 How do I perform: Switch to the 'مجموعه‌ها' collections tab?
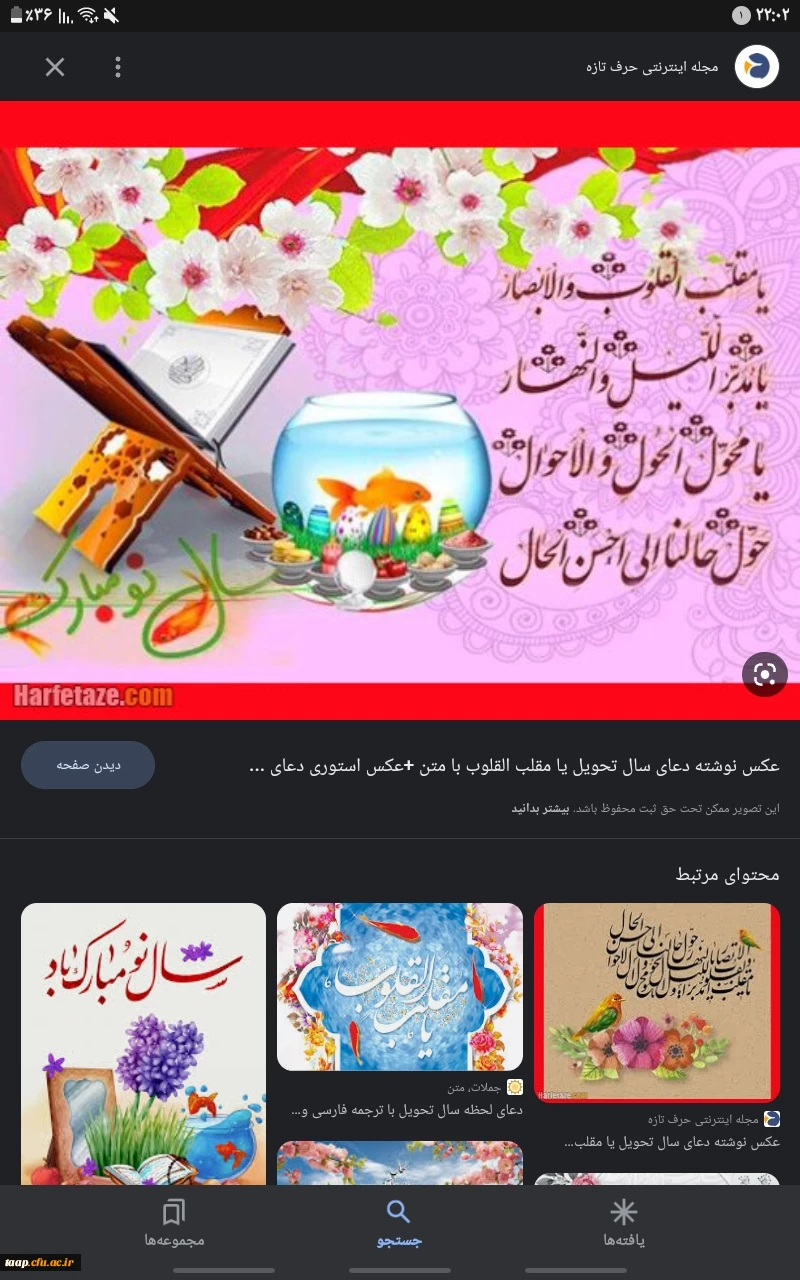(x=174, y=1224)
